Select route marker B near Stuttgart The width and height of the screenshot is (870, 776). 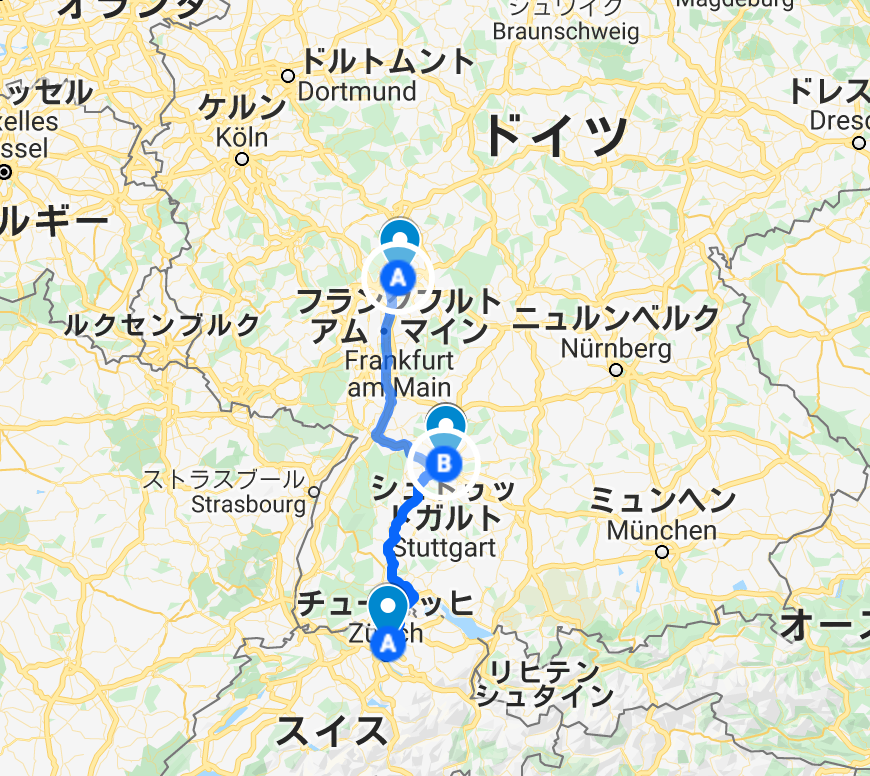tap(444, 462)
